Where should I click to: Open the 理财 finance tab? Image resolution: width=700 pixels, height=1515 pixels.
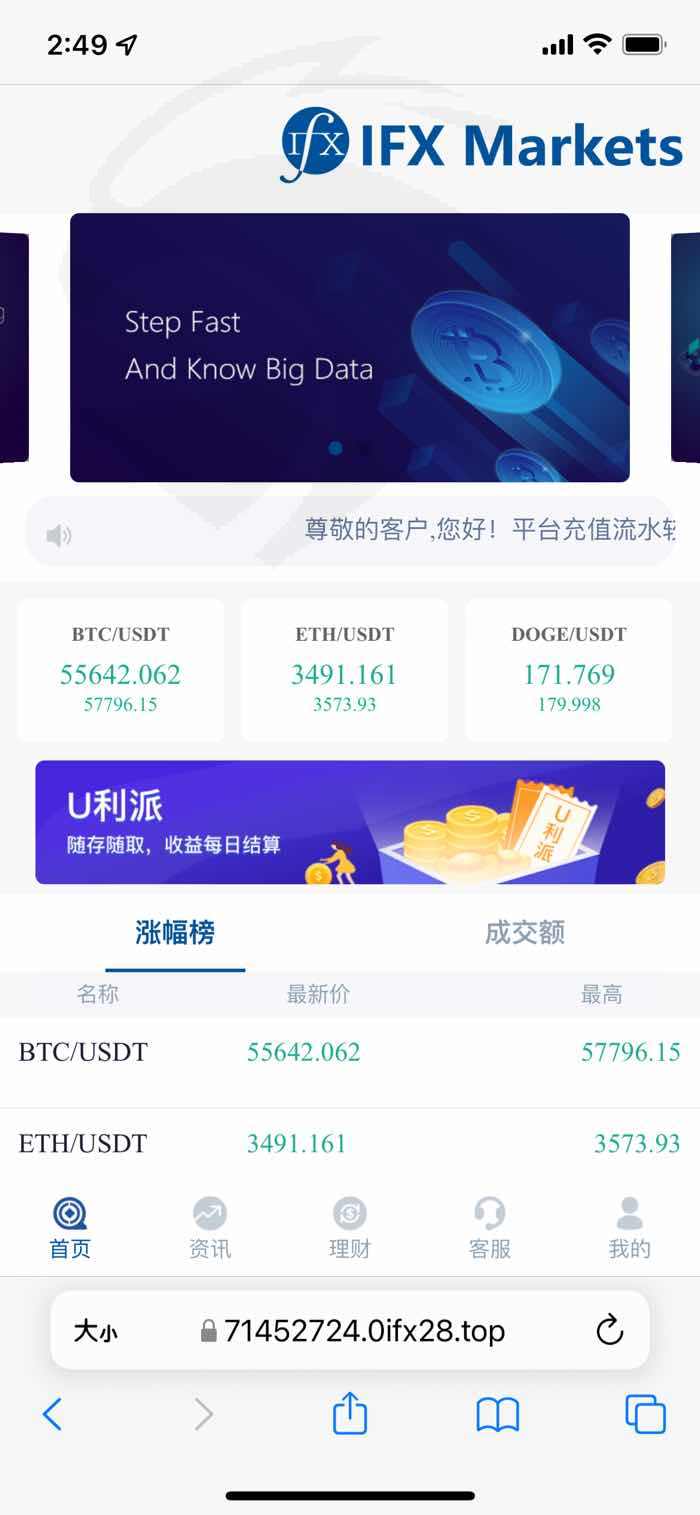[x=350, y=1227]
